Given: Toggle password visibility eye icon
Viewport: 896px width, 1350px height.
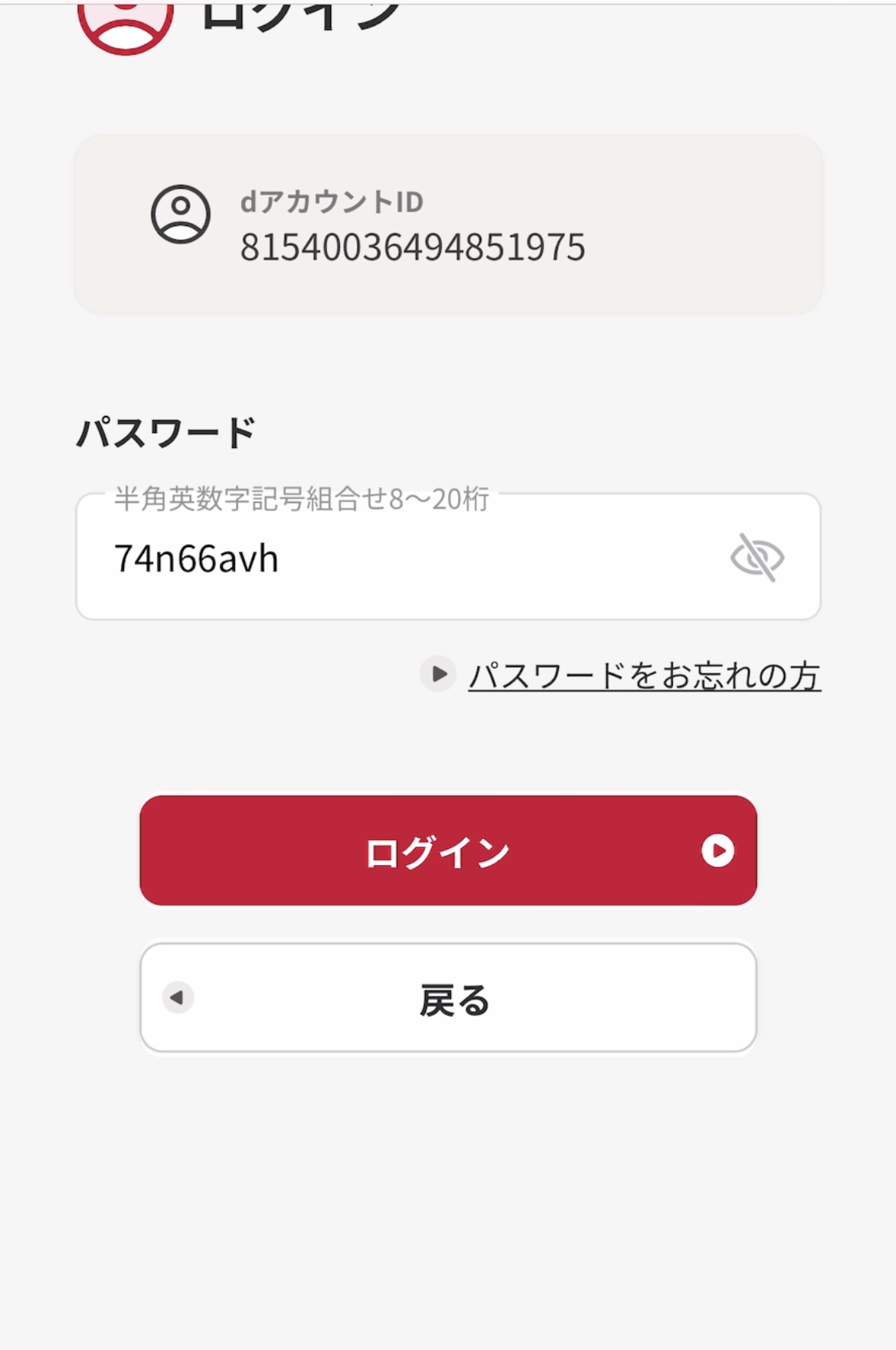Looking at the screenshot, I should [757, 558].
